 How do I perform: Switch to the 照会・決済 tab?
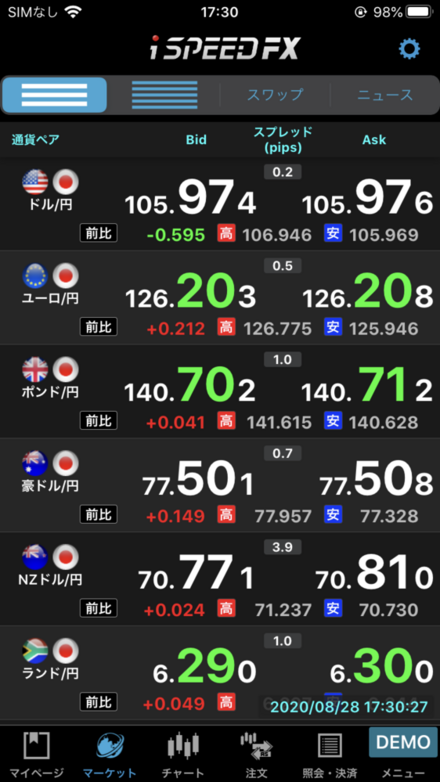[330, 754]
